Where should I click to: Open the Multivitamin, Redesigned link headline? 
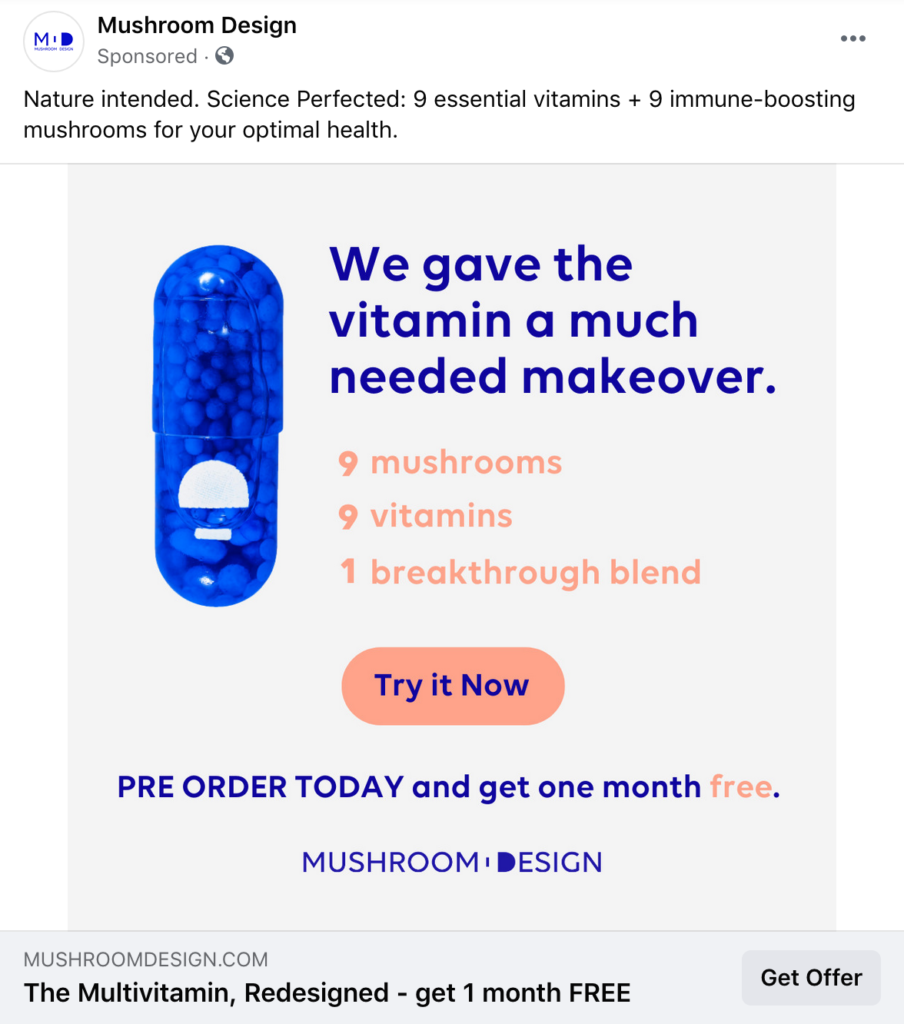(327, 993)
